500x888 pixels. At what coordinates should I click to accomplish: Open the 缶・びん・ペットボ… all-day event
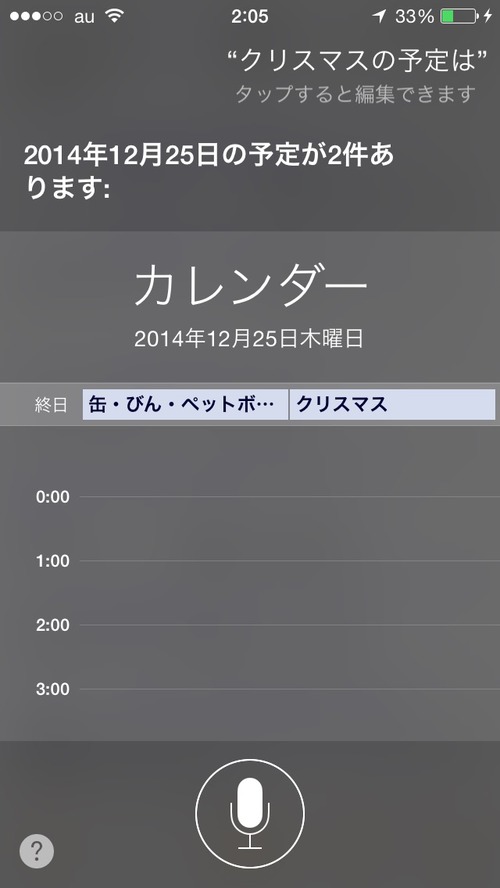pyautogui.click(x=185, y=404)
